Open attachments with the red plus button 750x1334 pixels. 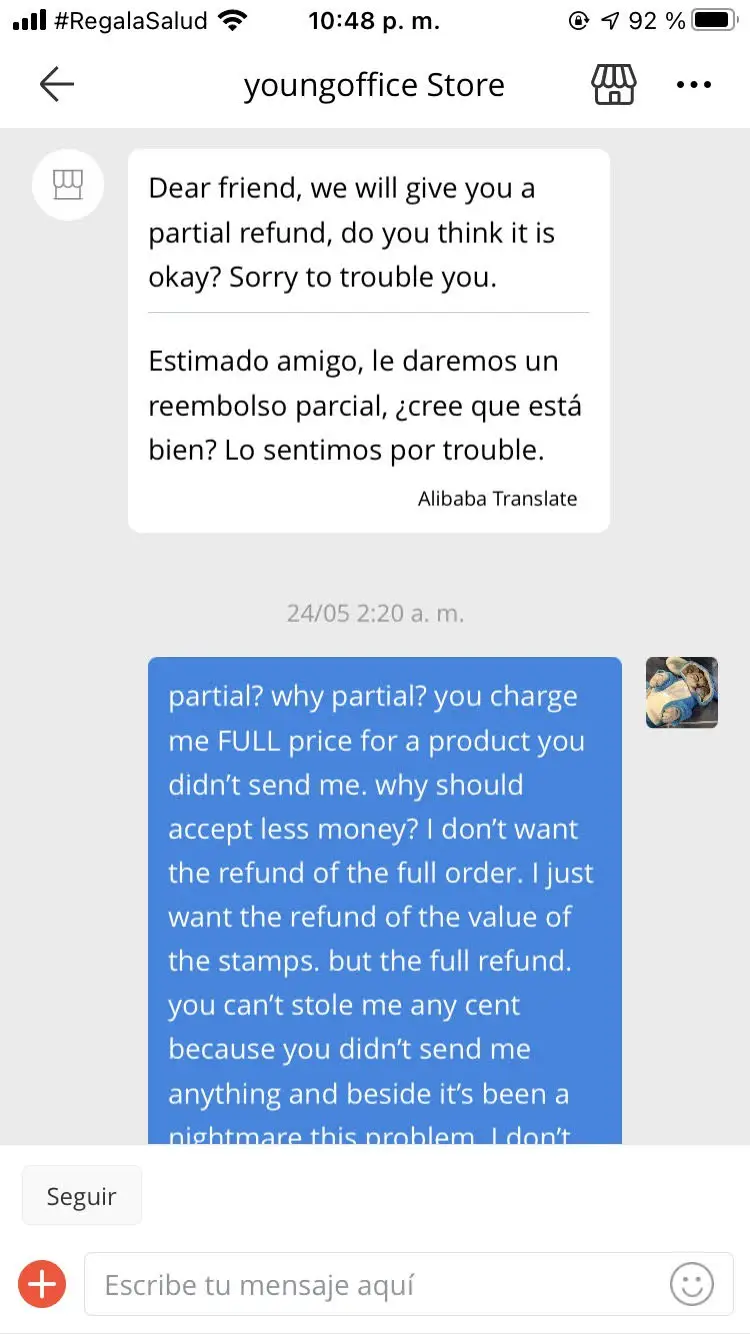[x=42, y=1284]
